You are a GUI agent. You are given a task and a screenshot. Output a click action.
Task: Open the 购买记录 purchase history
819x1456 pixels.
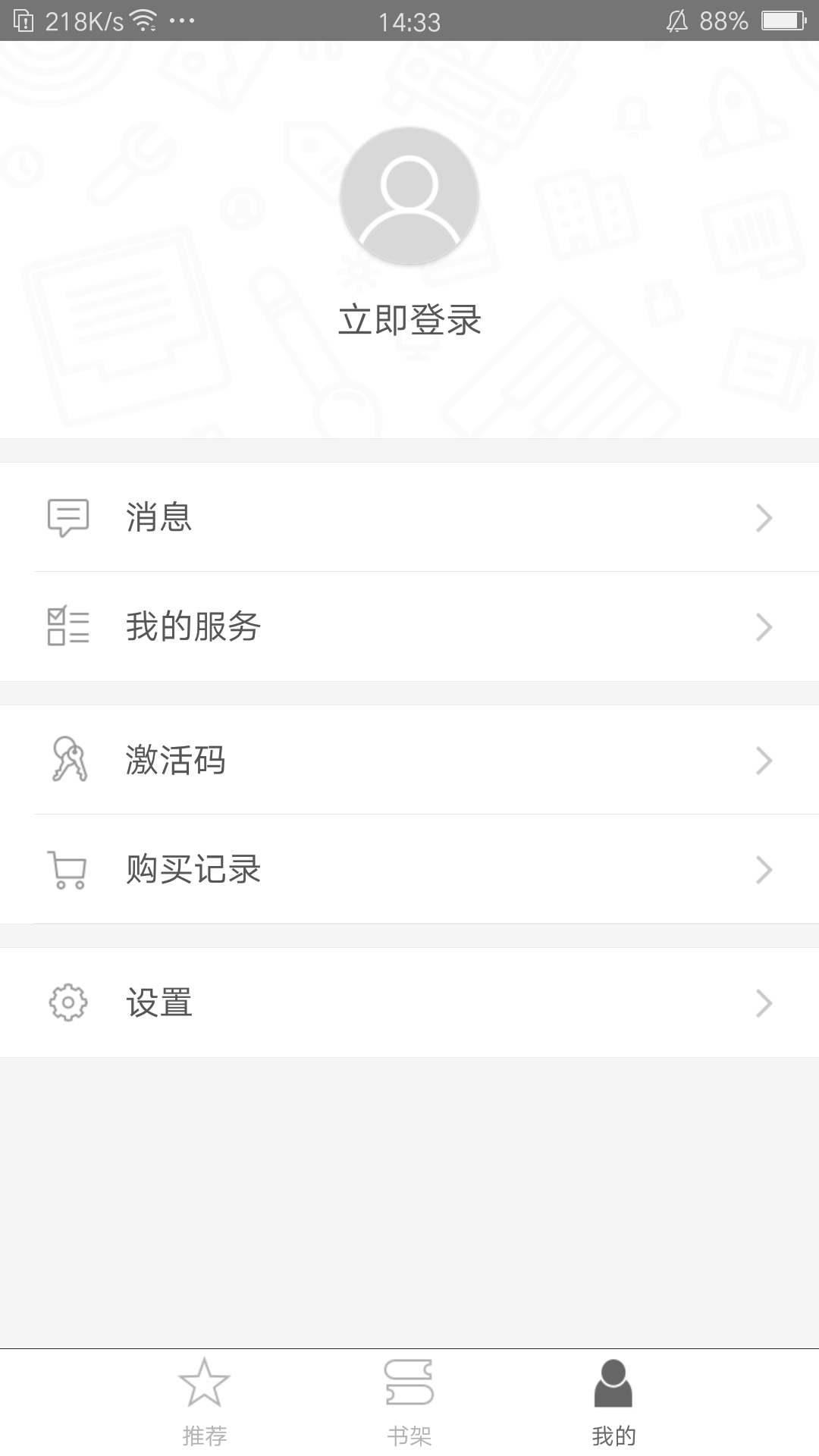(409, 871)
